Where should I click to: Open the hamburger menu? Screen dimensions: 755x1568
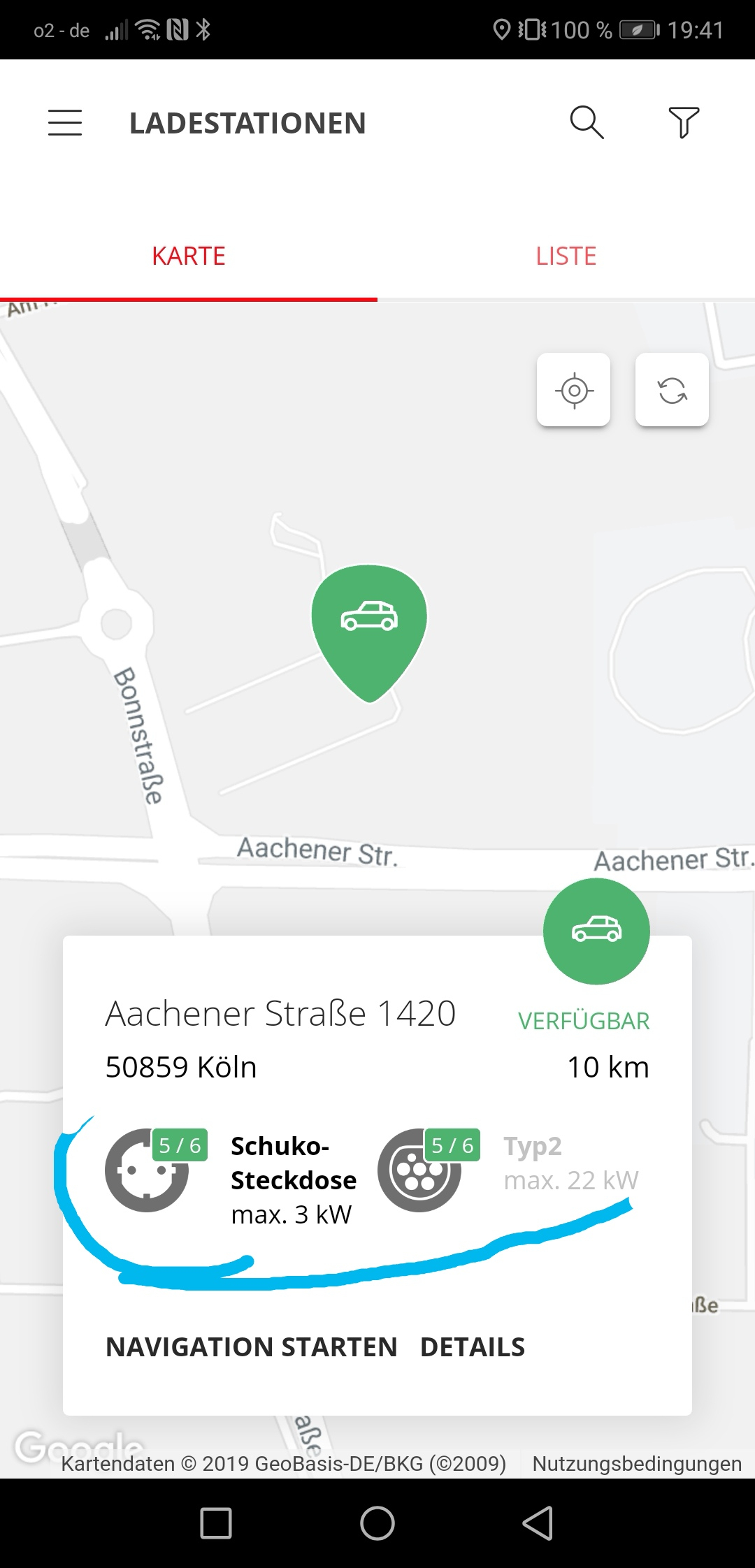coord(65,123)
